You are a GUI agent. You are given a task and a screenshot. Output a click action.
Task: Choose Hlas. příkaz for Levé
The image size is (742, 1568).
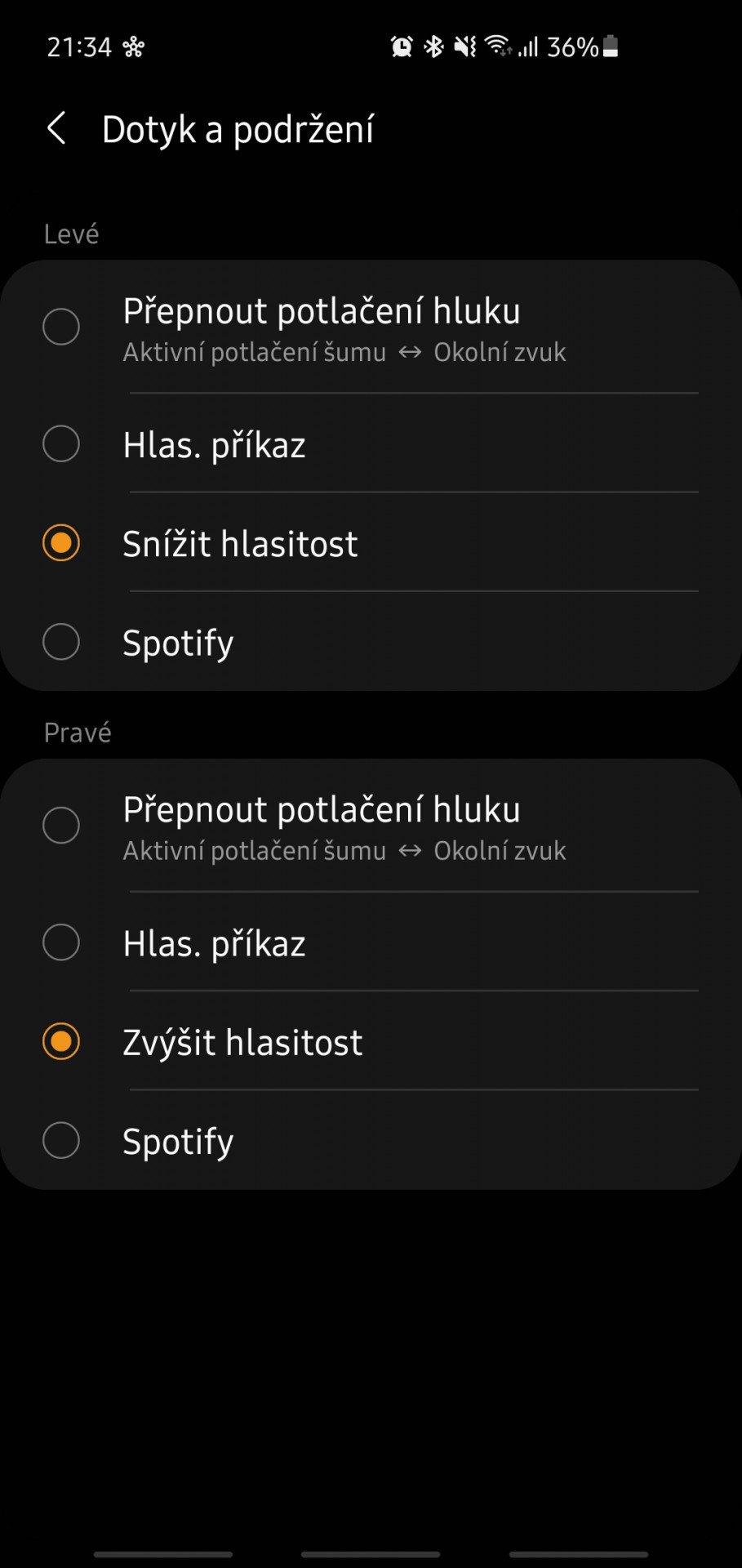[x=371, y=444]
